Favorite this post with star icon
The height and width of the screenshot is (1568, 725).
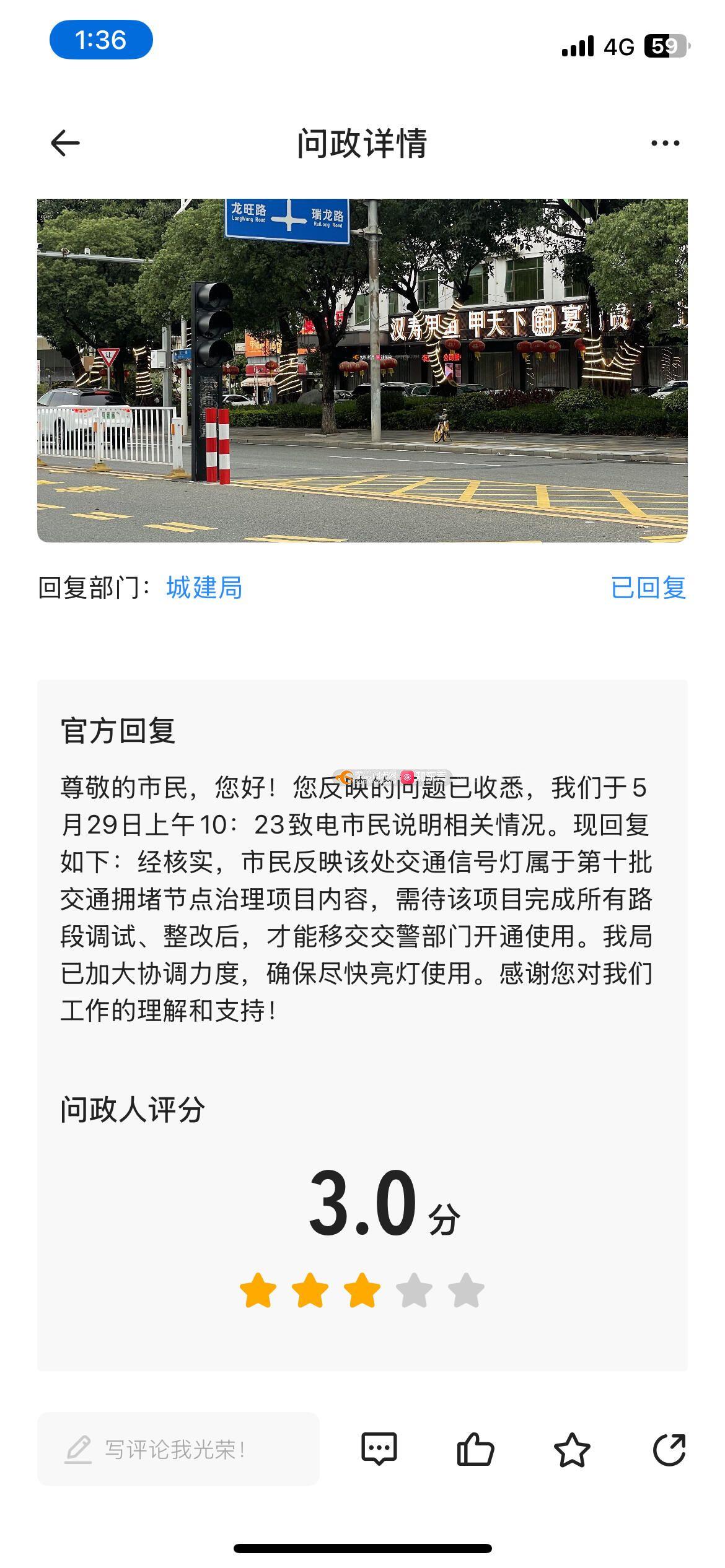571,1449
